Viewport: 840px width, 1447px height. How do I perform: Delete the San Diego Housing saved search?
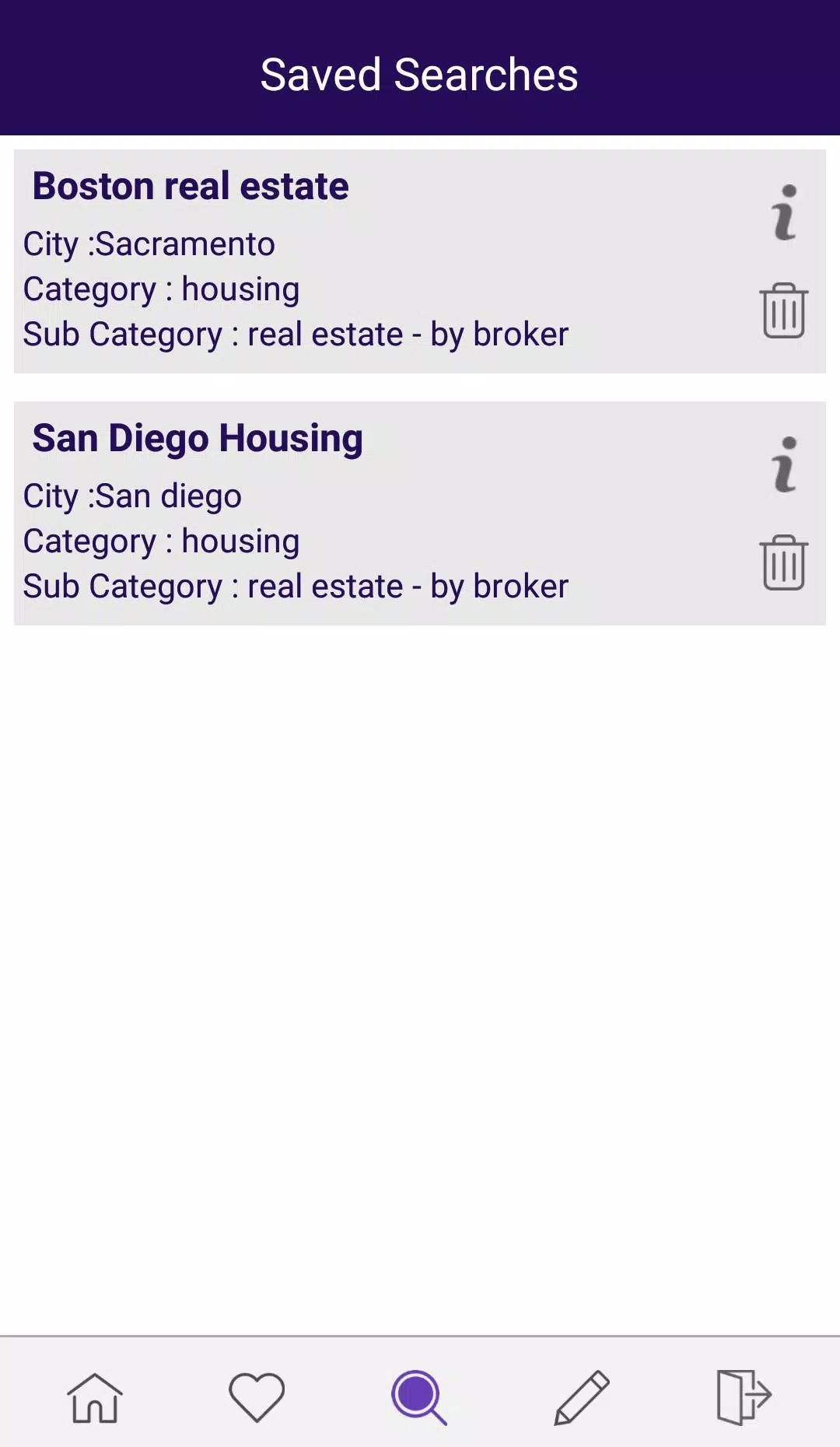point(784,562)
